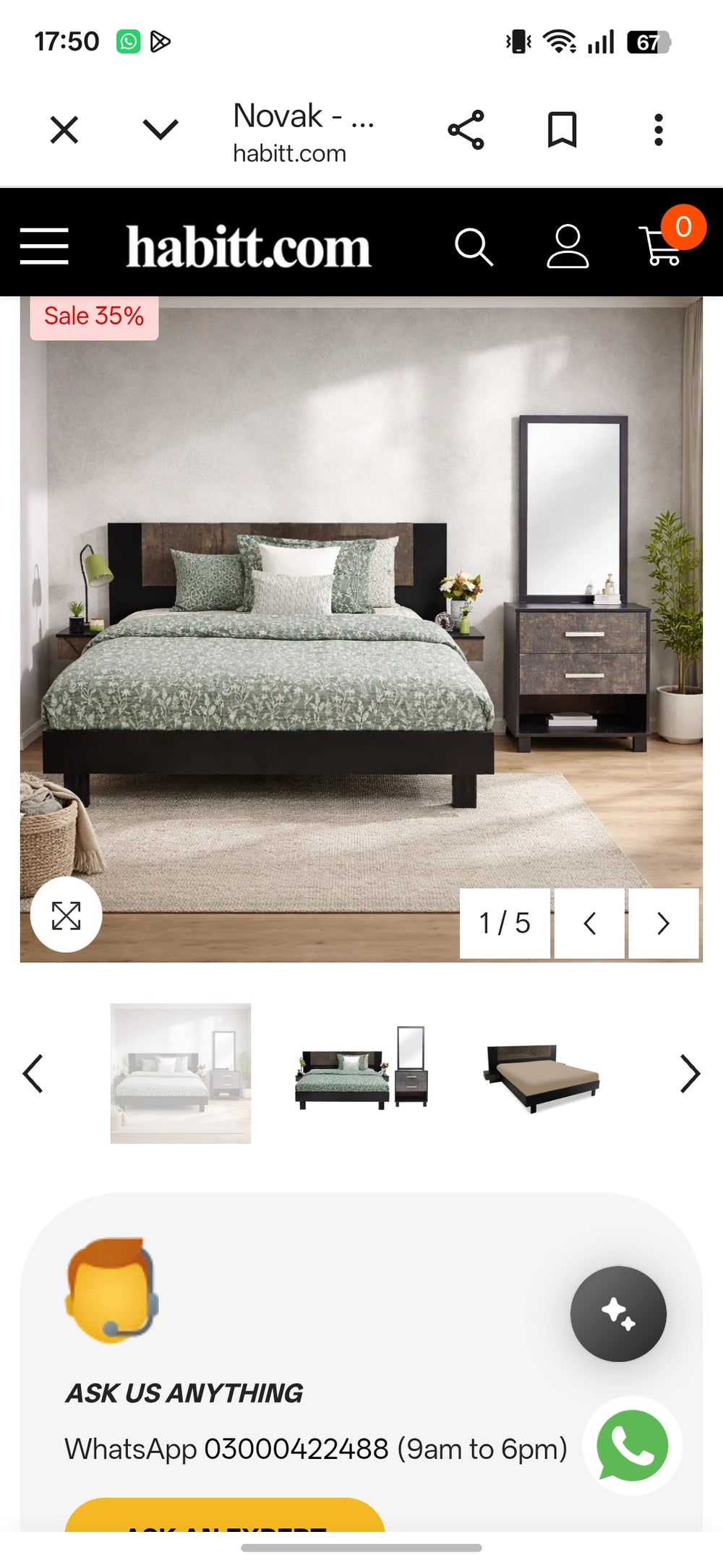The width and height of the screenshot is (723, 1568).
Task: Open the sparkle AI assistant button
Action: 618,1314
